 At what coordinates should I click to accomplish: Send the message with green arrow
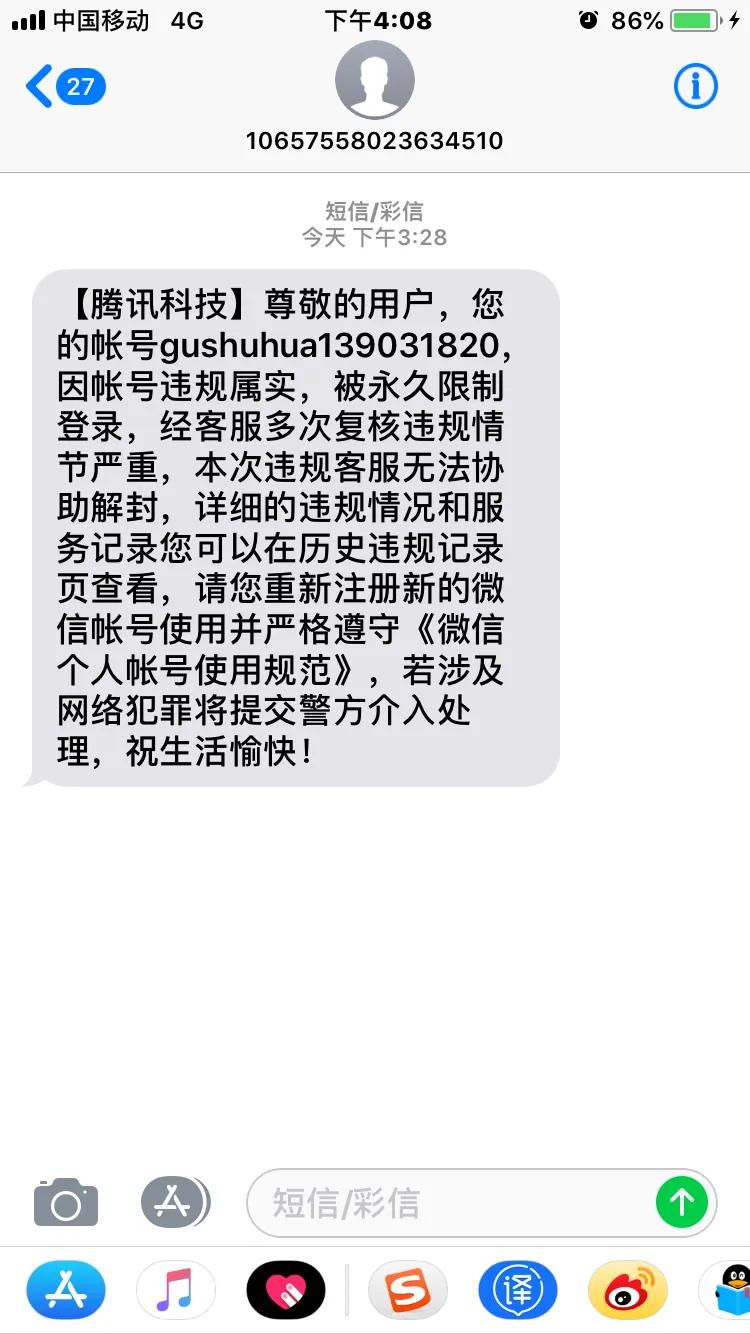[682, 1202]
